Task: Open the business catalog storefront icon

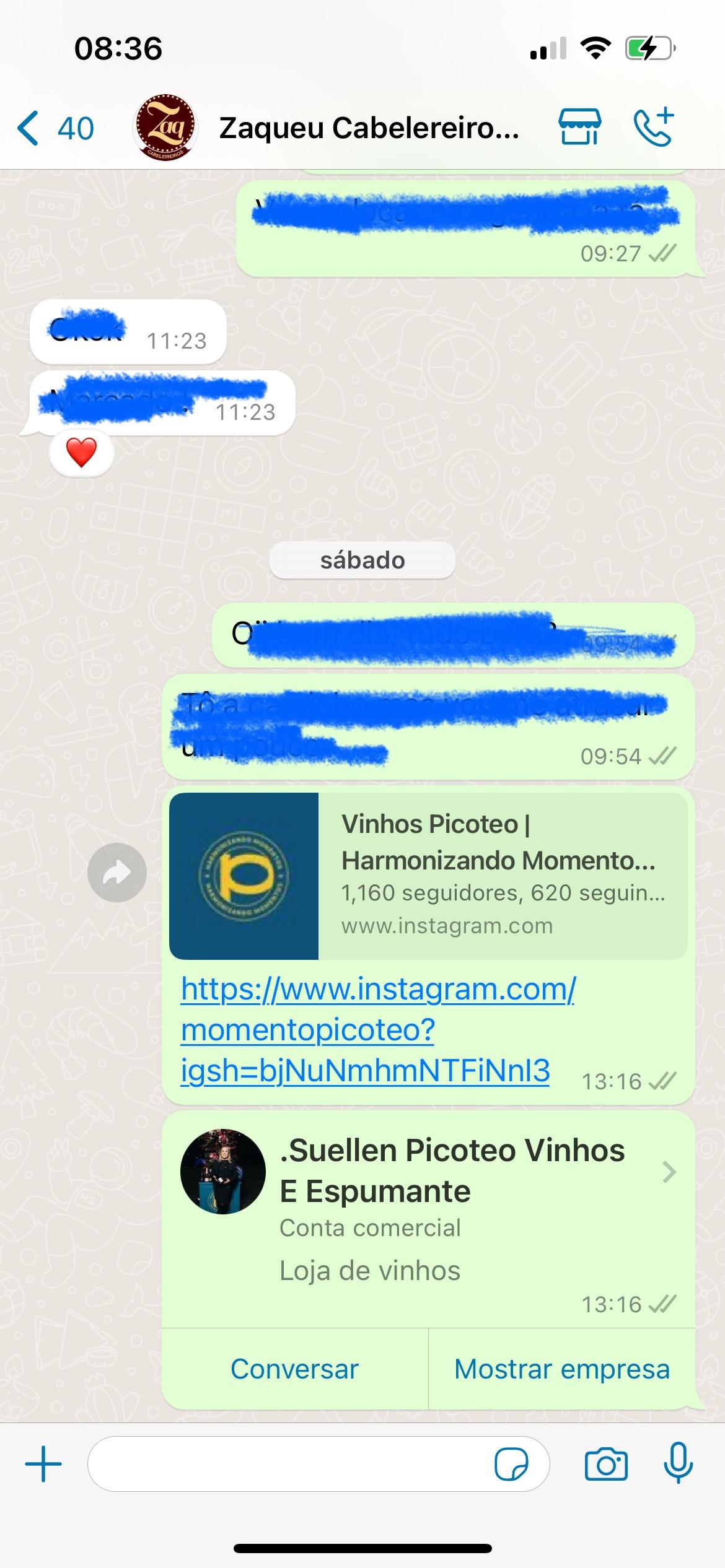Action: coord(579,127)
